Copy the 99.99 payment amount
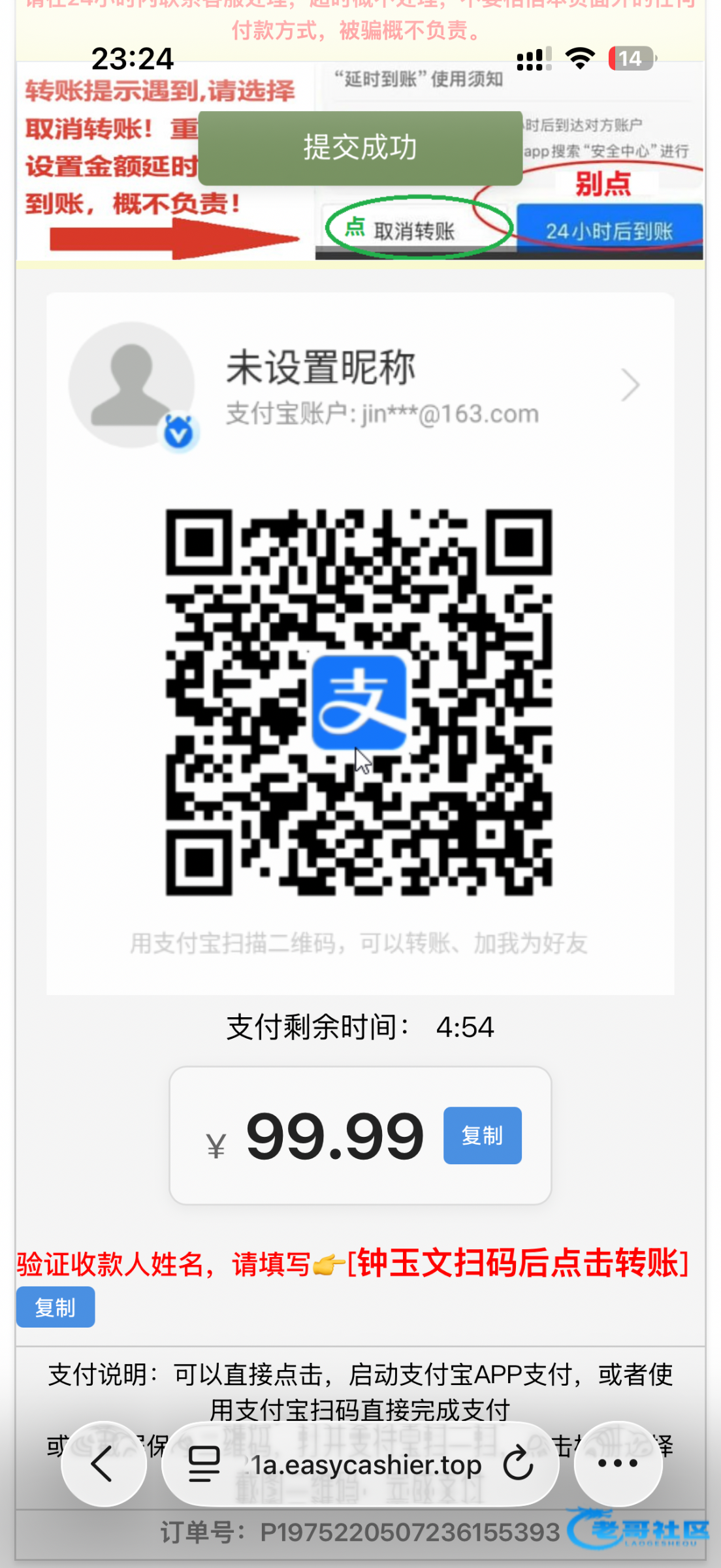This screenshot has height=1568, width=721. tap(482, 1135)
